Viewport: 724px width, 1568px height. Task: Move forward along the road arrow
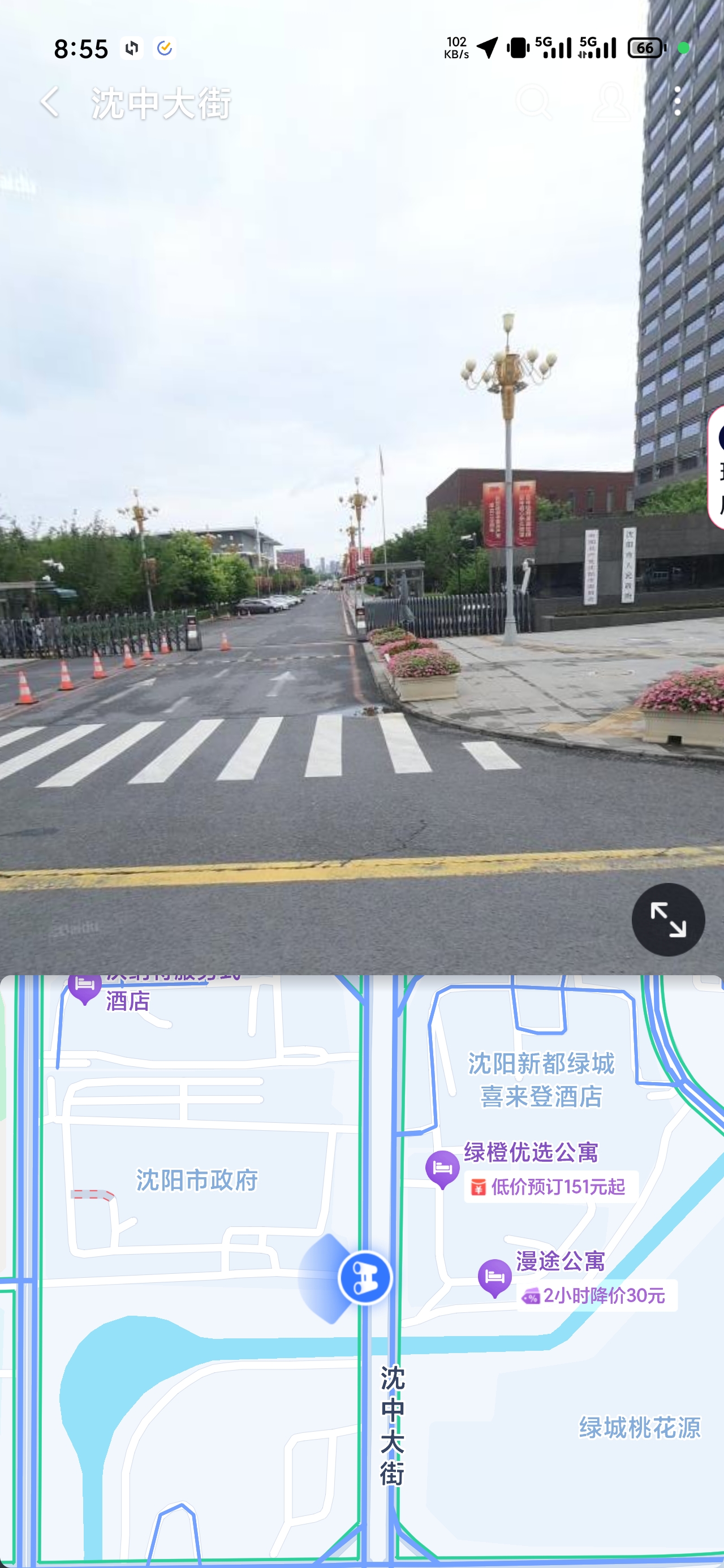click(x=281, y=682)
